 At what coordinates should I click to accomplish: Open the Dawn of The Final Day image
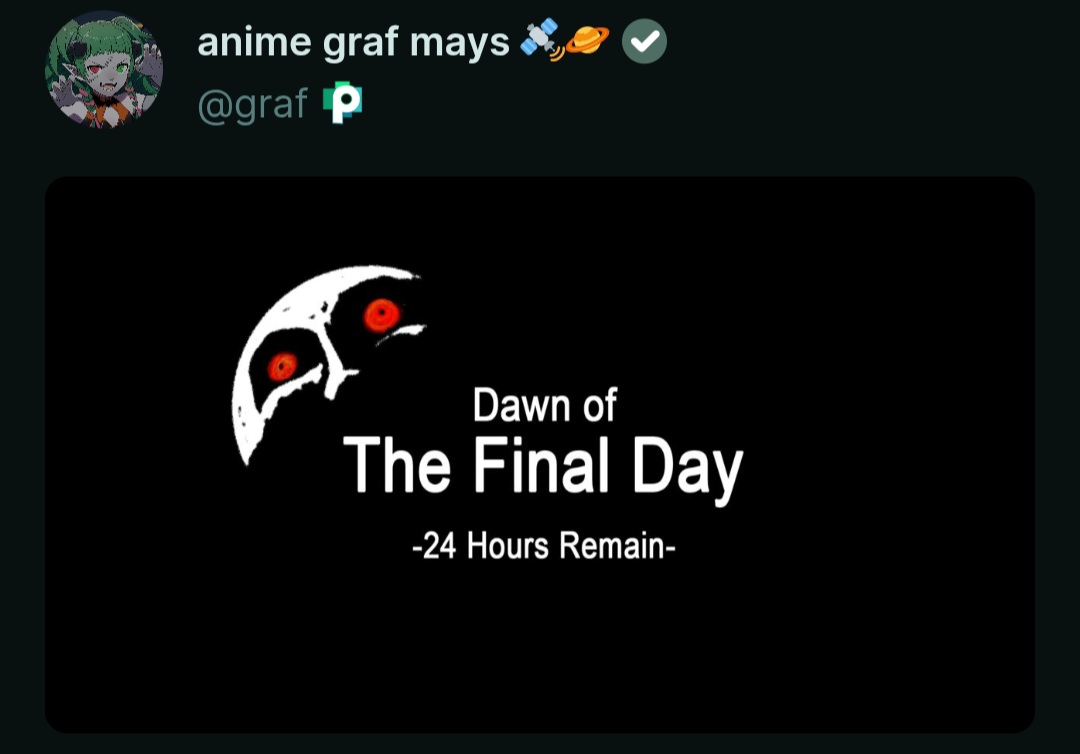(540, 455)
